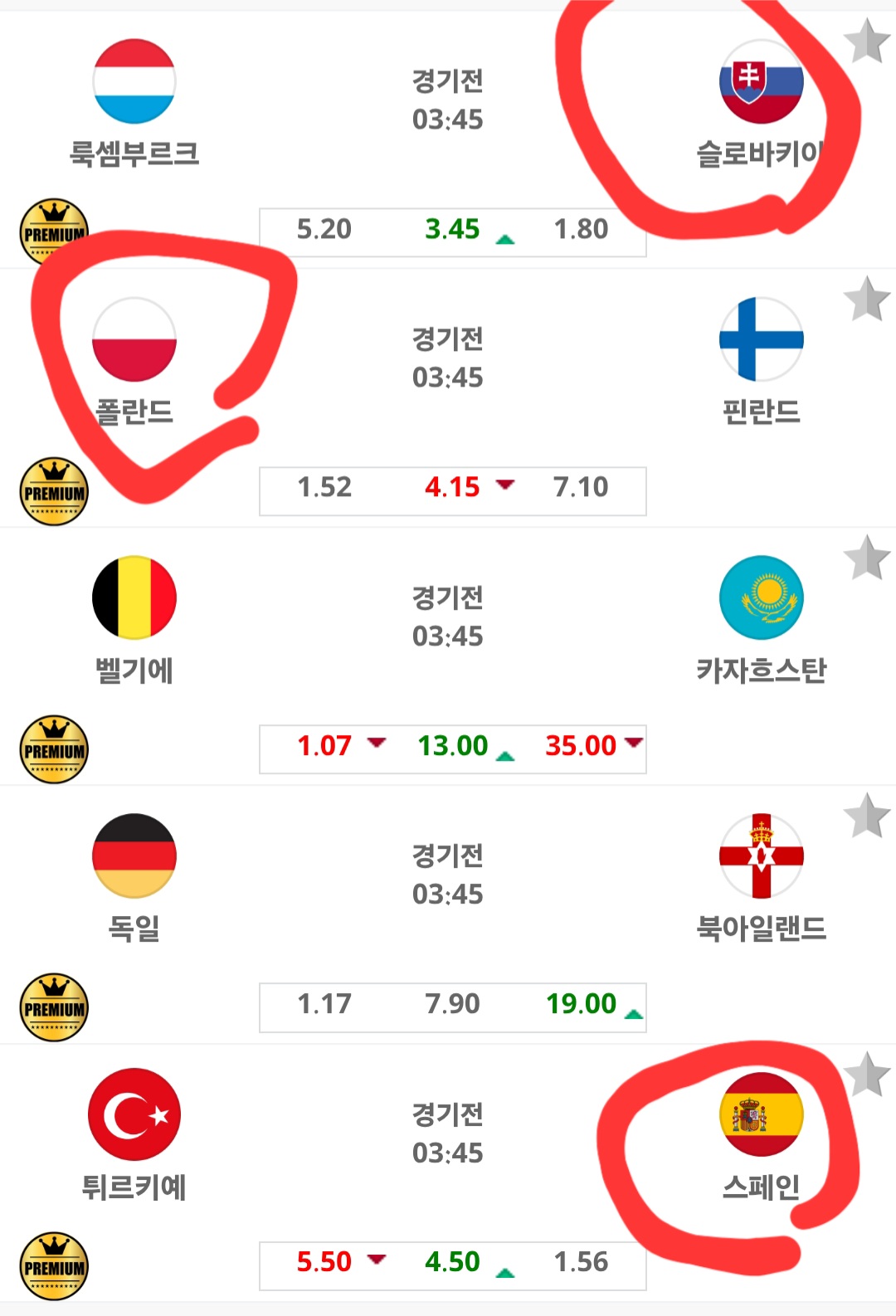Star the Germany vs Northern Ireland match
The width and height of the screenshot is (896, 1316).
[866, 816]
